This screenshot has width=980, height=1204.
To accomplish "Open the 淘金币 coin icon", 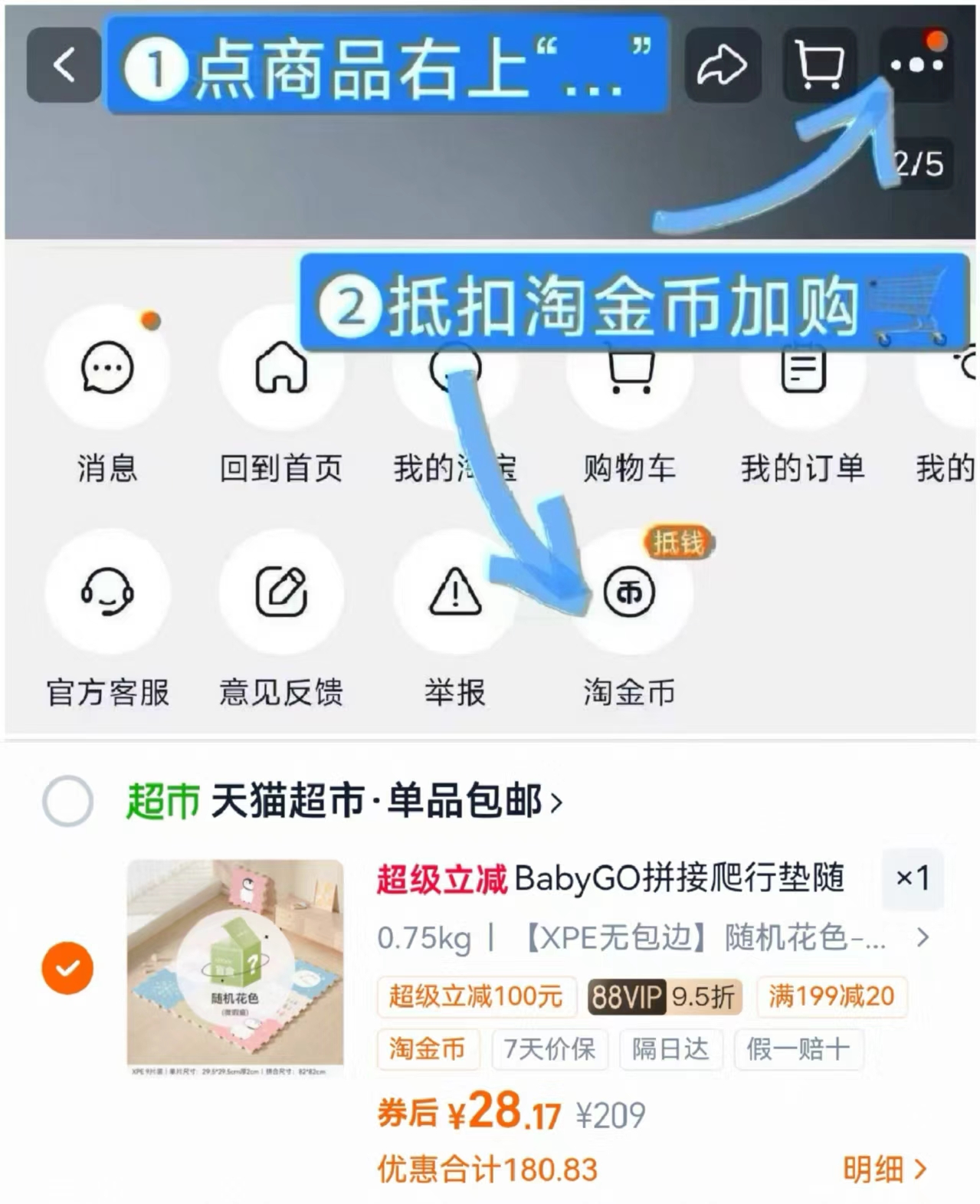I will 630,594.
